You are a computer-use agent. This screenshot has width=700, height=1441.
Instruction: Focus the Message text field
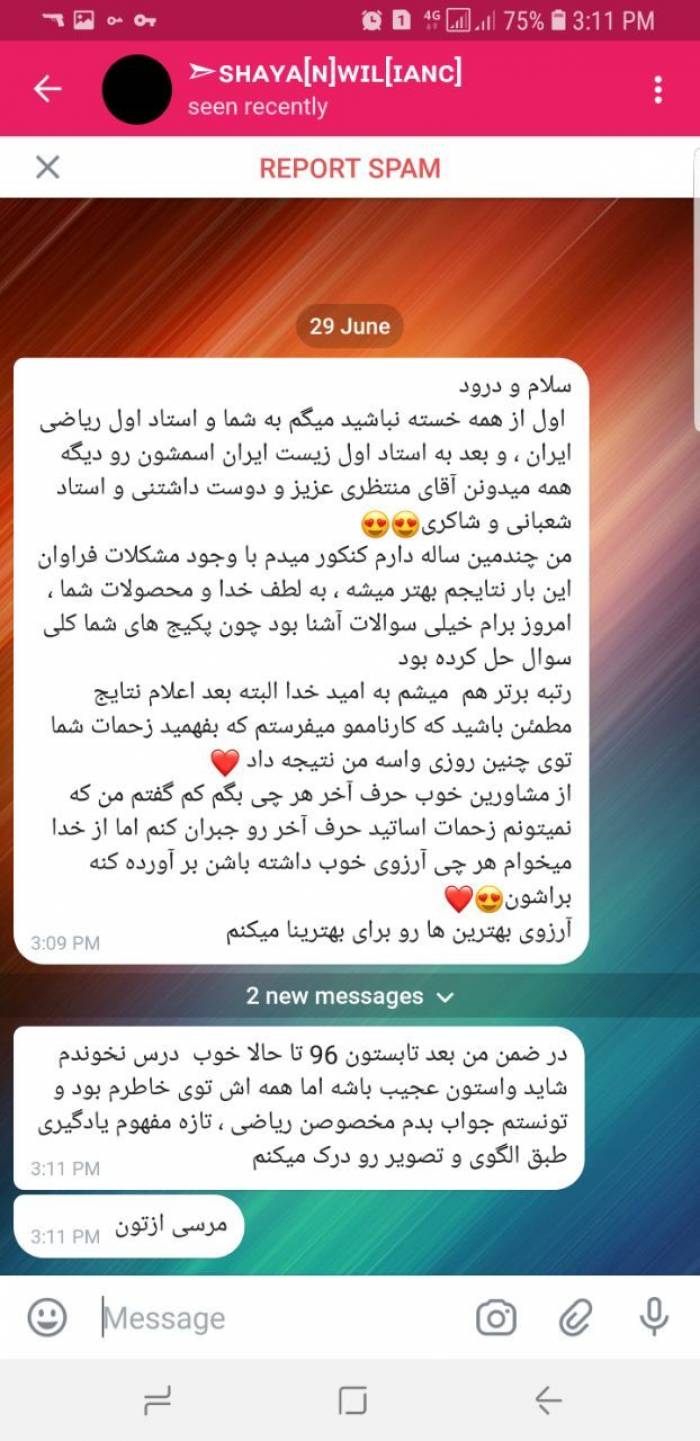point(280,1318)
